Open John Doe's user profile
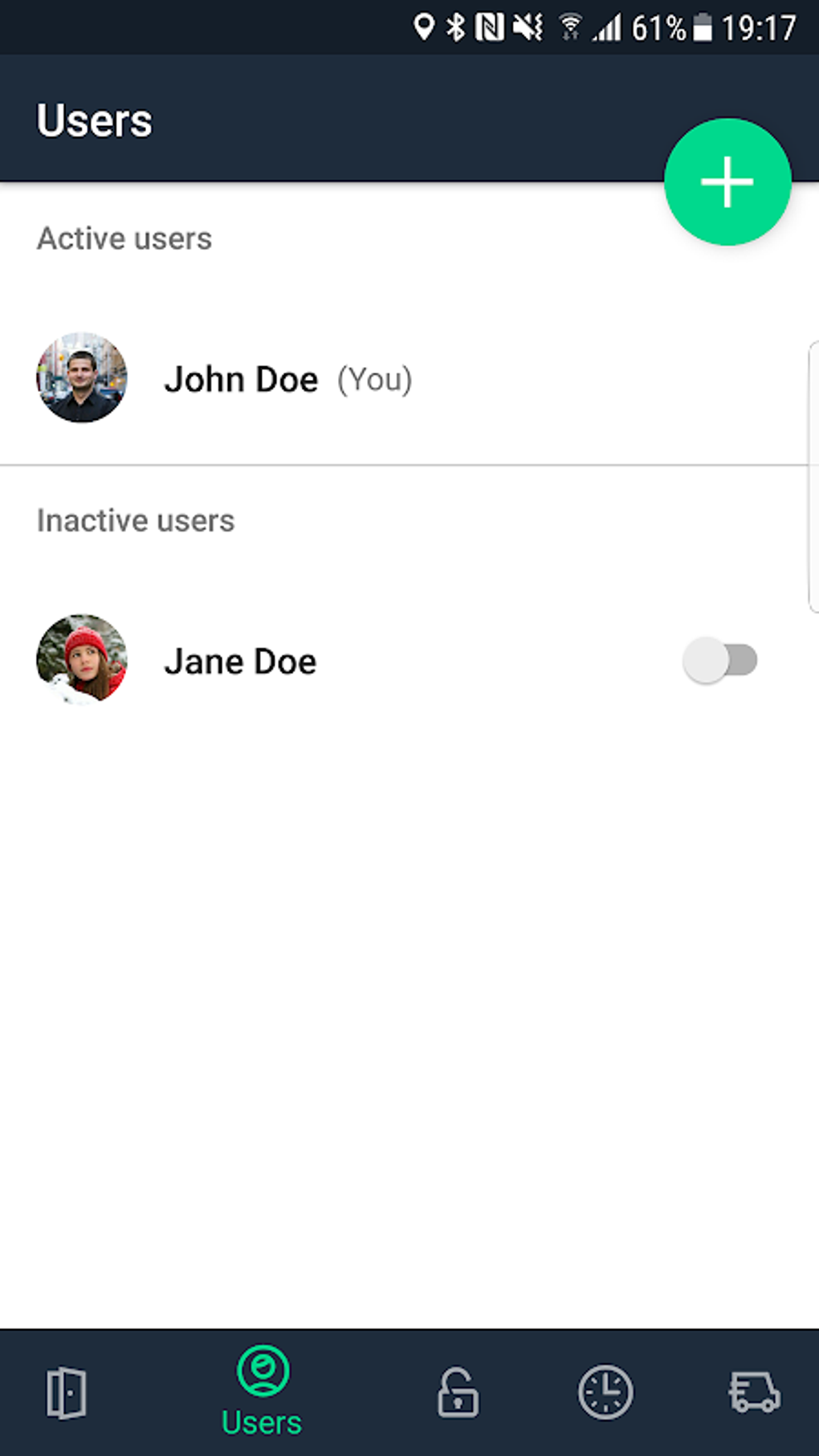 point(241,379)
